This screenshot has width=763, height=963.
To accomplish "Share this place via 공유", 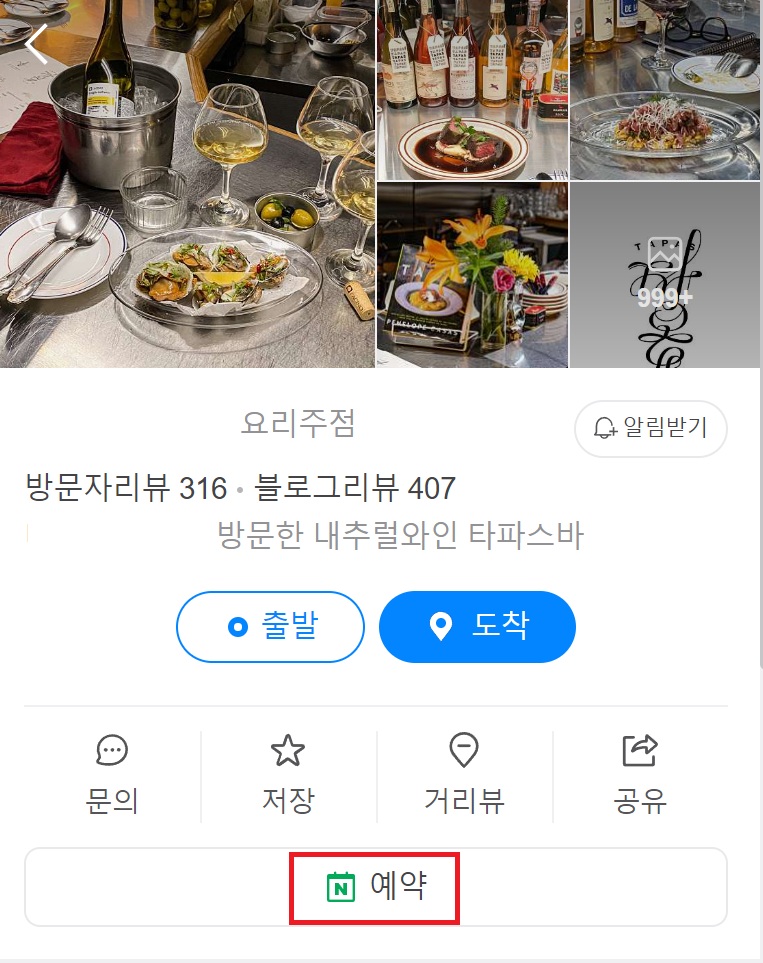I will coord(640,774).
